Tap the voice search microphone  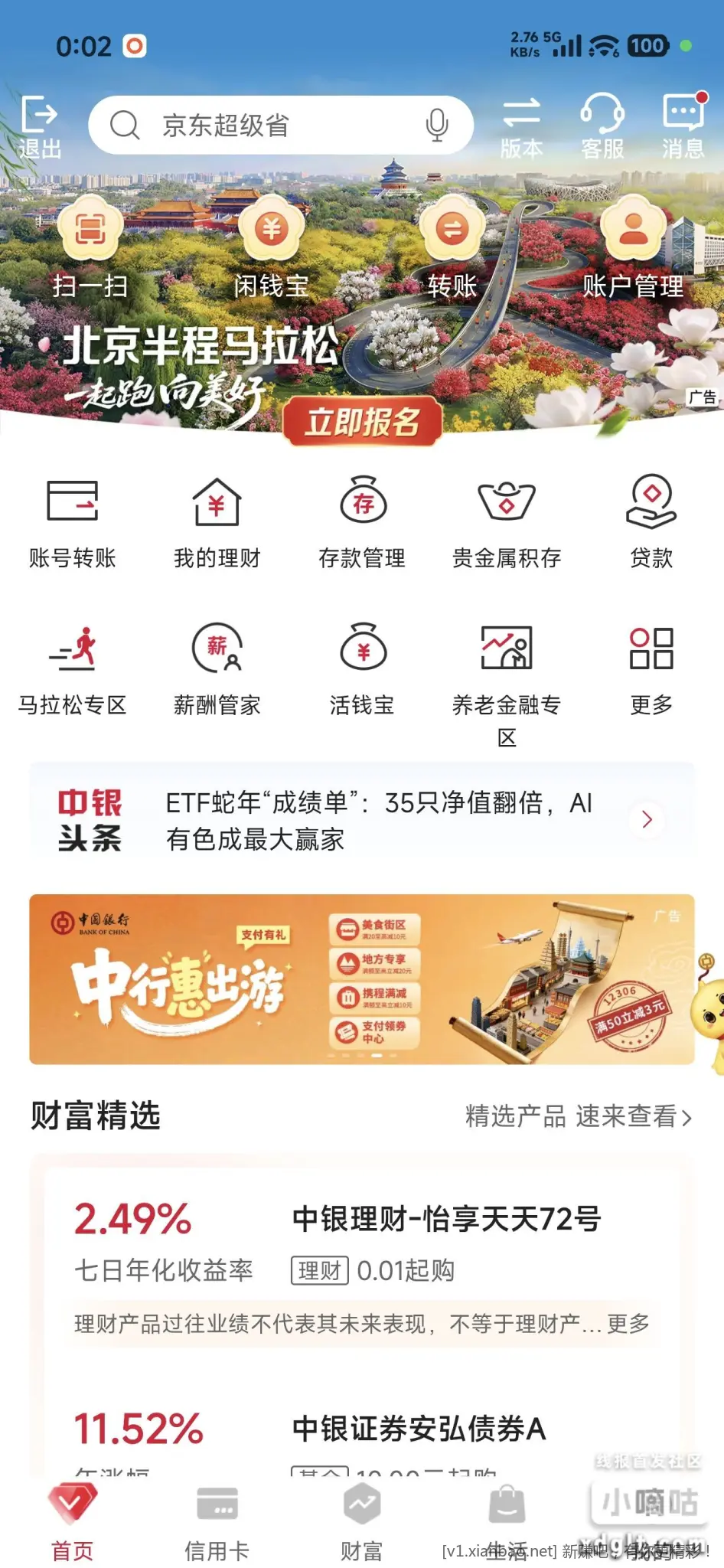[437, 125]
